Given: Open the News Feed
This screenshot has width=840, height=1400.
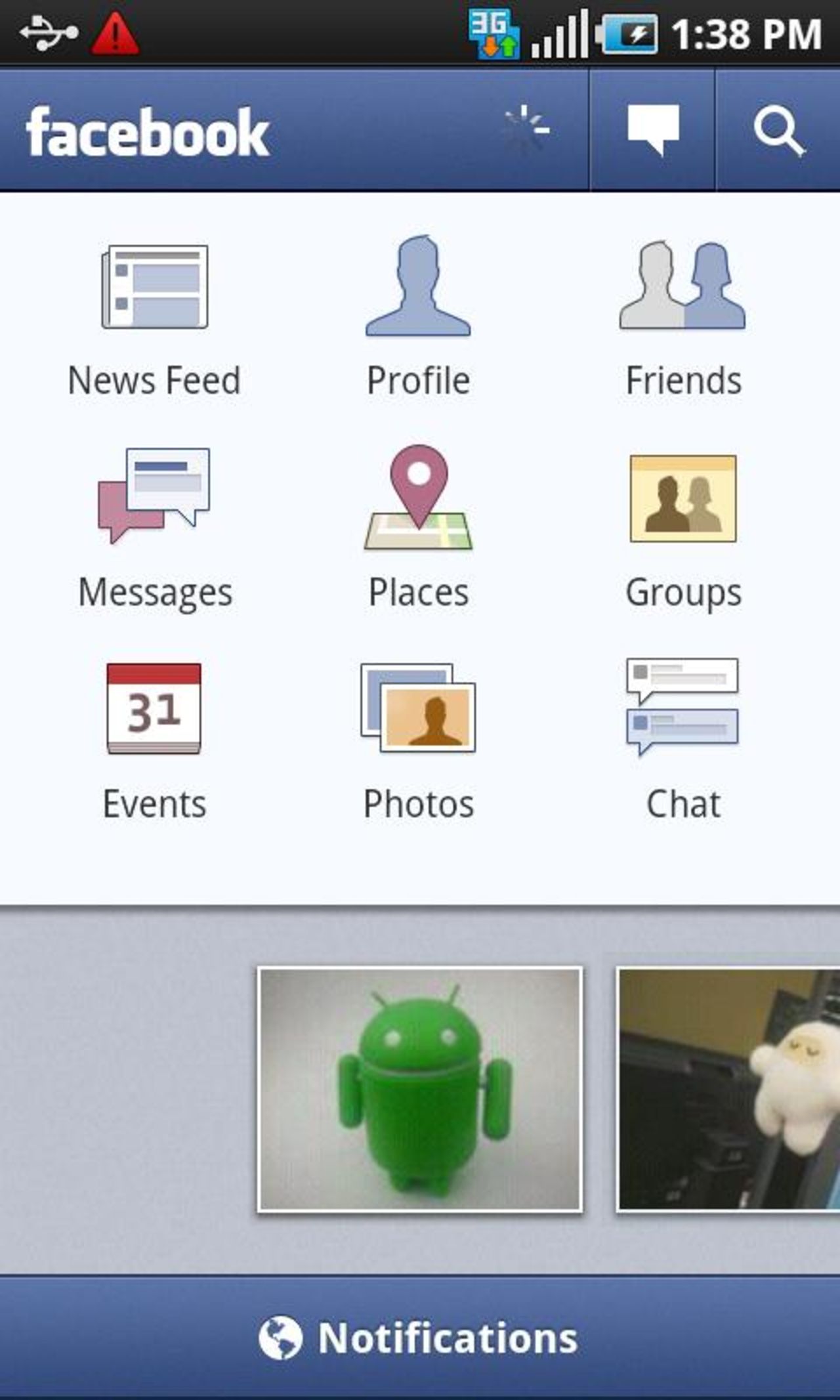Looking at the screenshot, I should point(154,308).
